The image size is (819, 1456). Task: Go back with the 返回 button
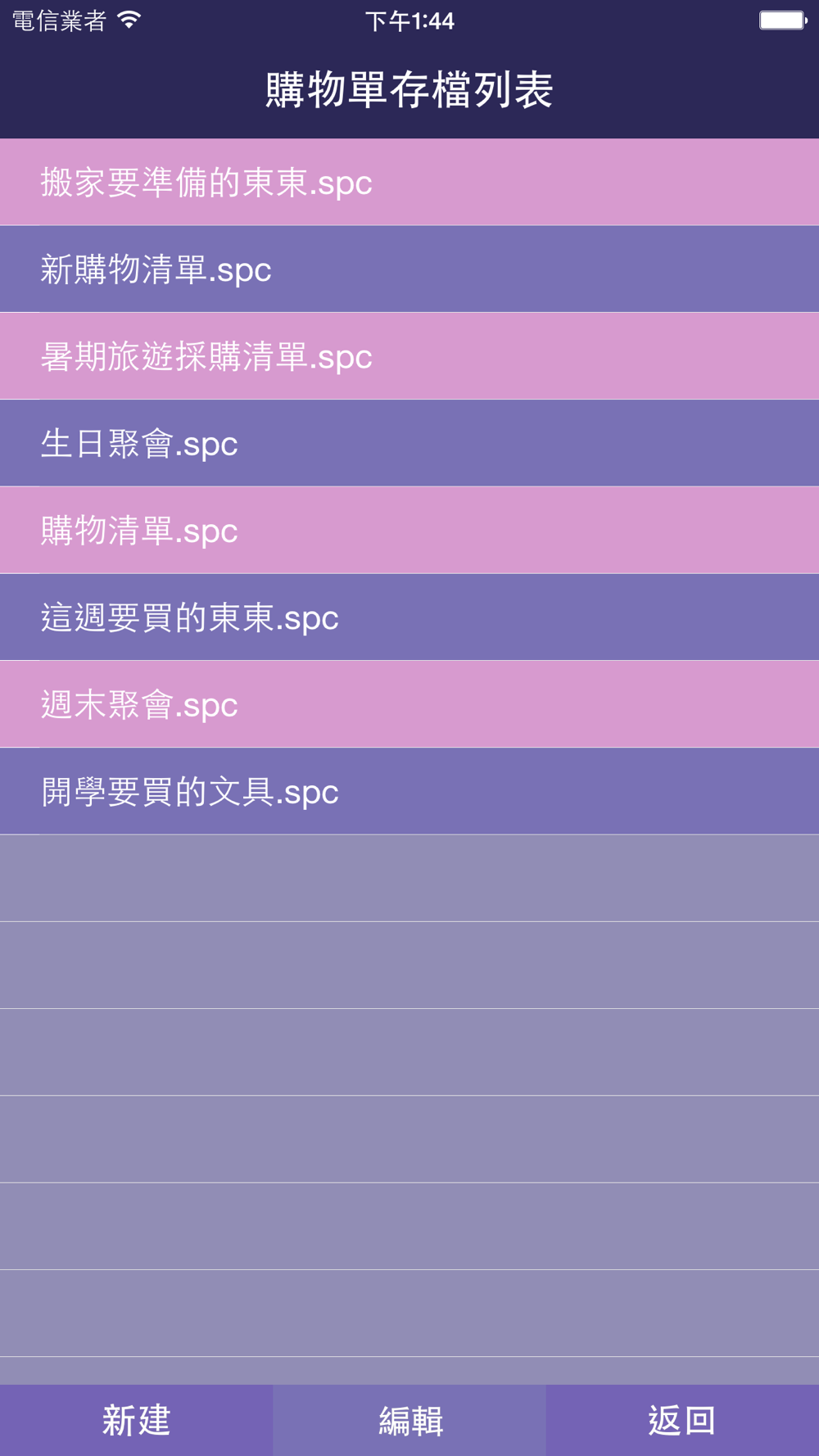pyautogui.click(x=682, y=1420)
